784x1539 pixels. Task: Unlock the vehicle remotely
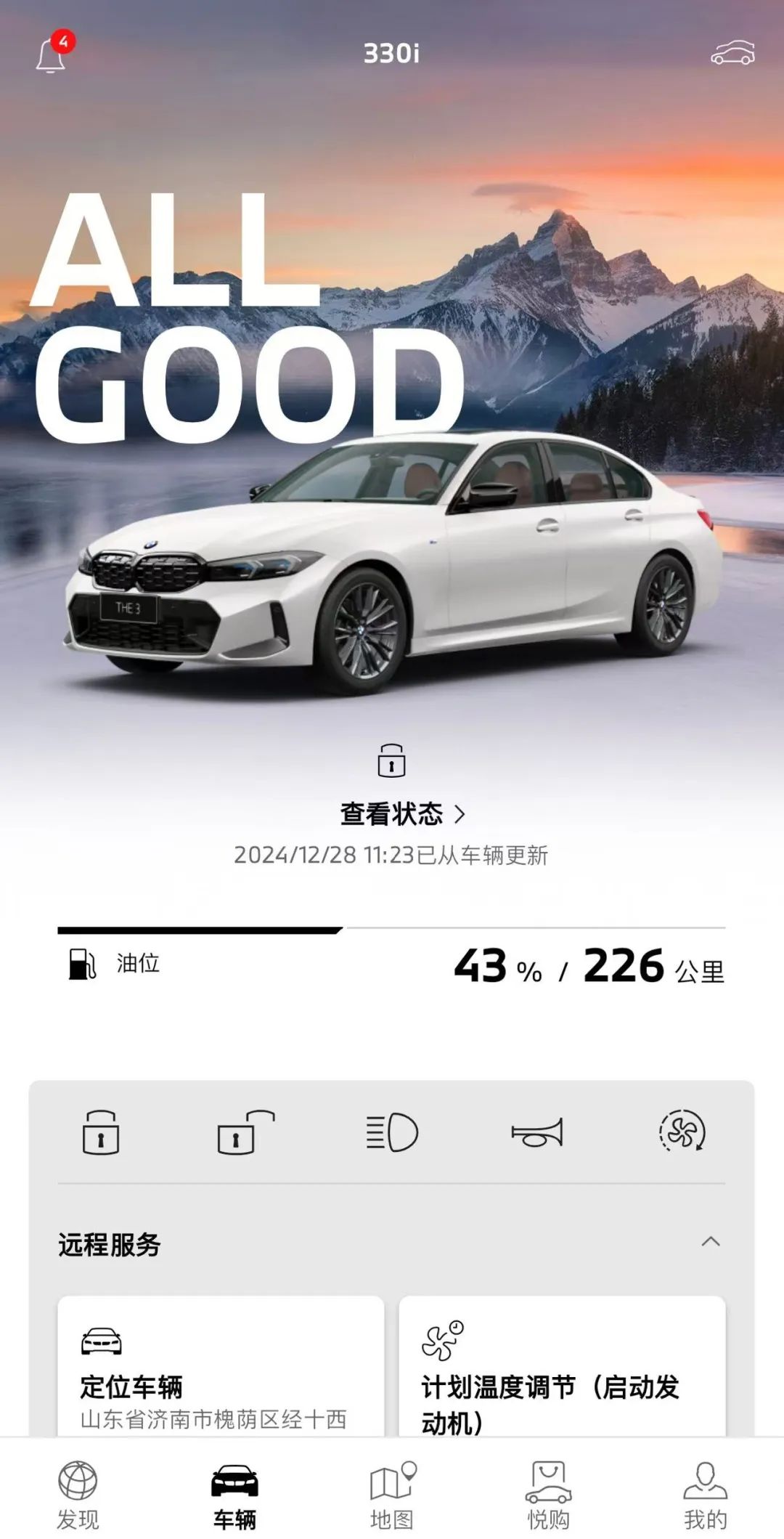click(245, 1132)
